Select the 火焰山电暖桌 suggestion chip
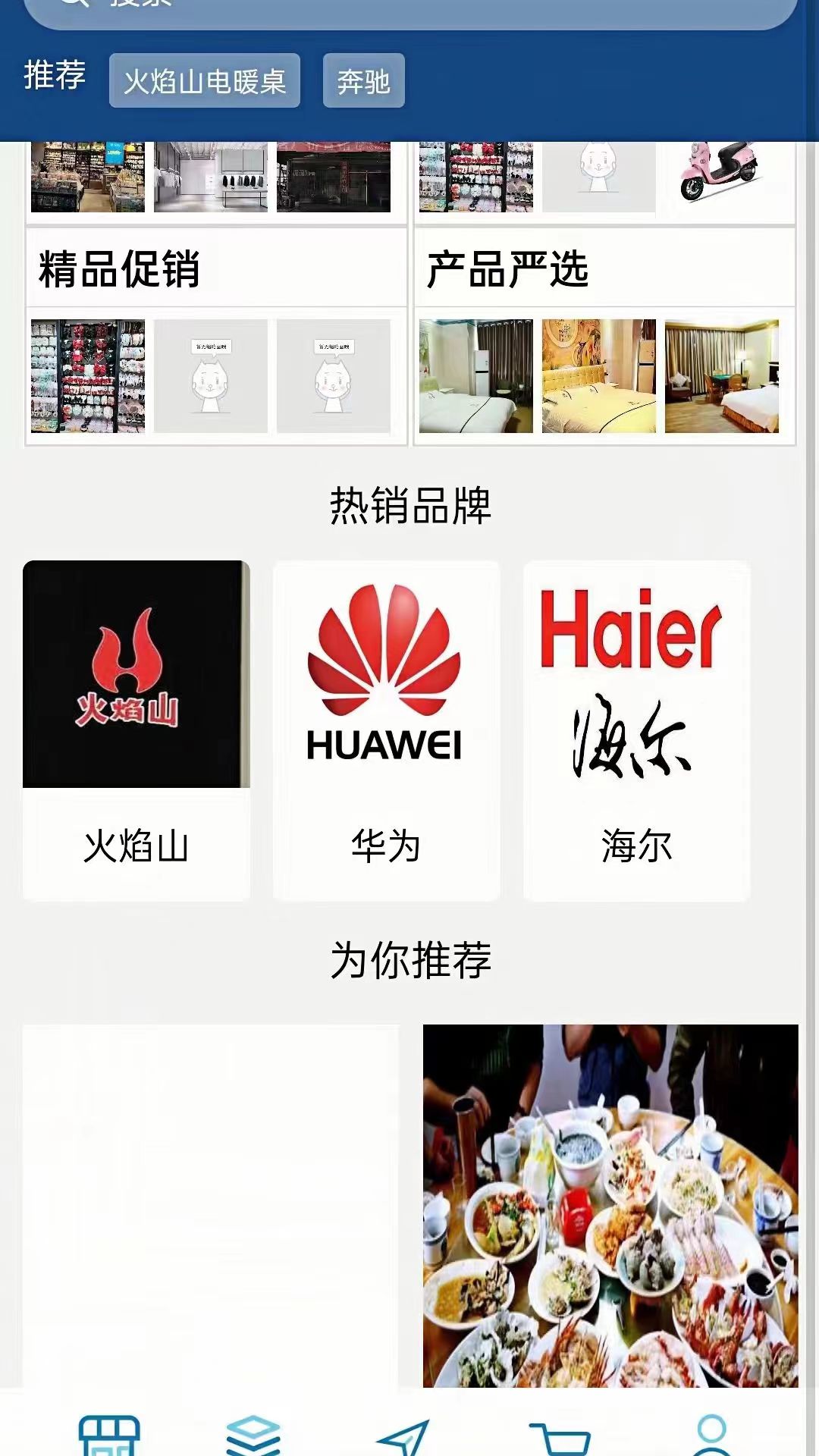This screenshot has height=1456, width=819. pos(205,80)
